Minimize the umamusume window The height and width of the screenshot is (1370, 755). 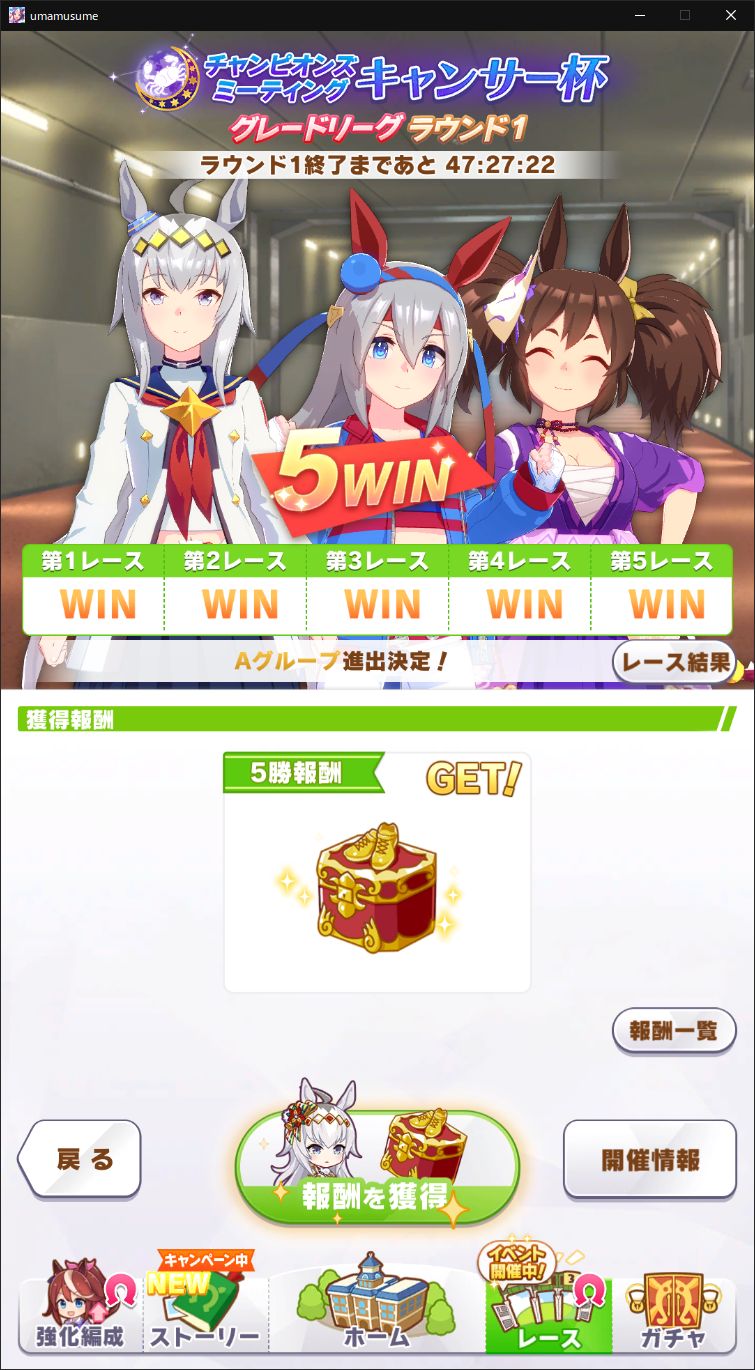[x=639, y=15]
